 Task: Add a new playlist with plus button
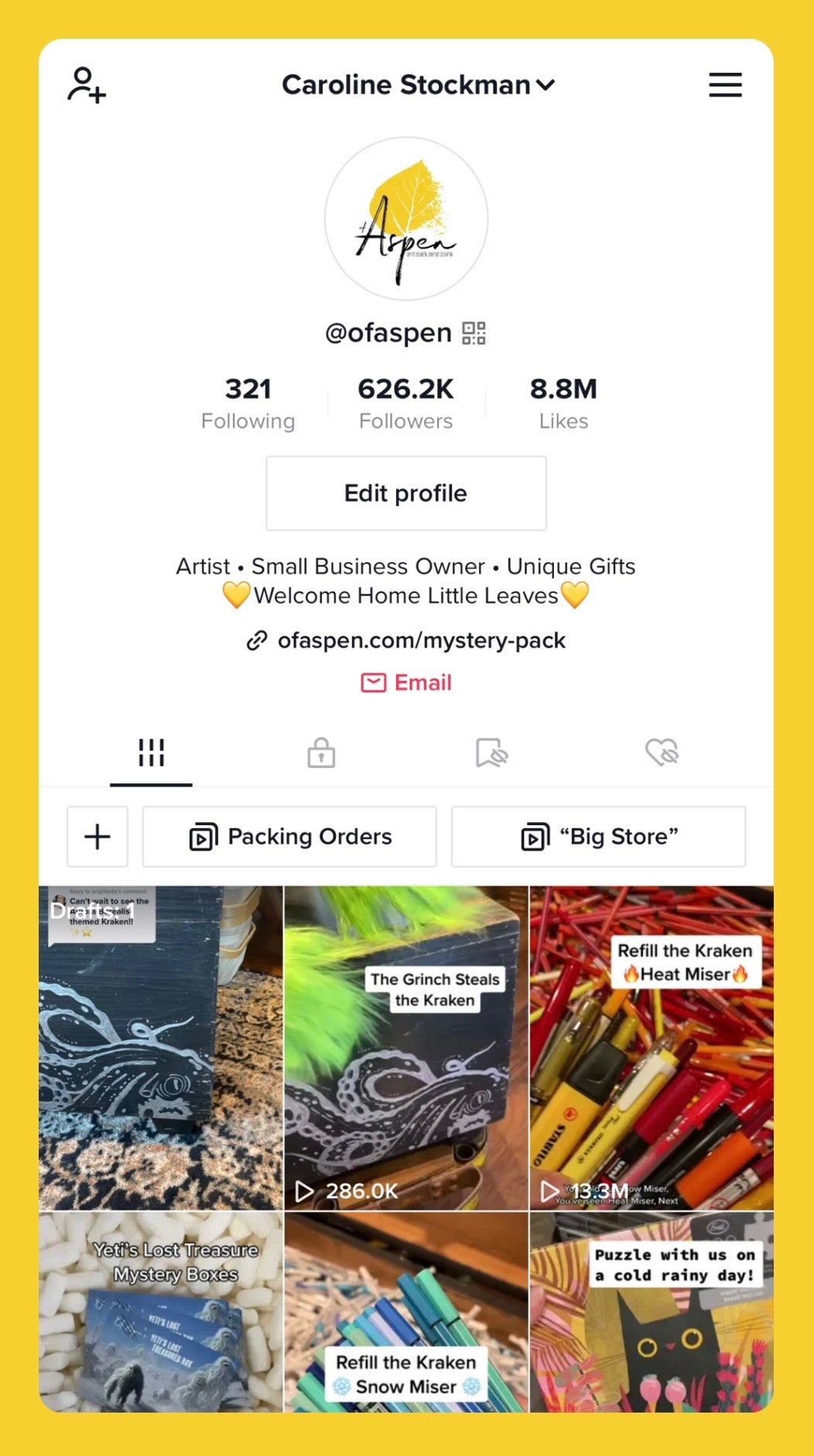tap(97, 837)
